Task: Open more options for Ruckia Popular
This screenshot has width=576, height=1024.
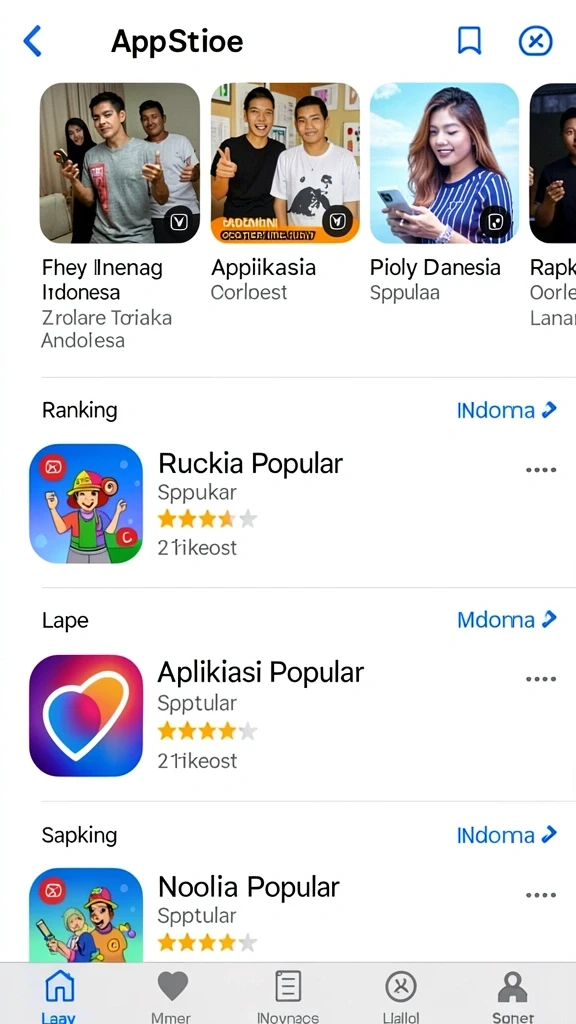Action: (x=541, y=470)
